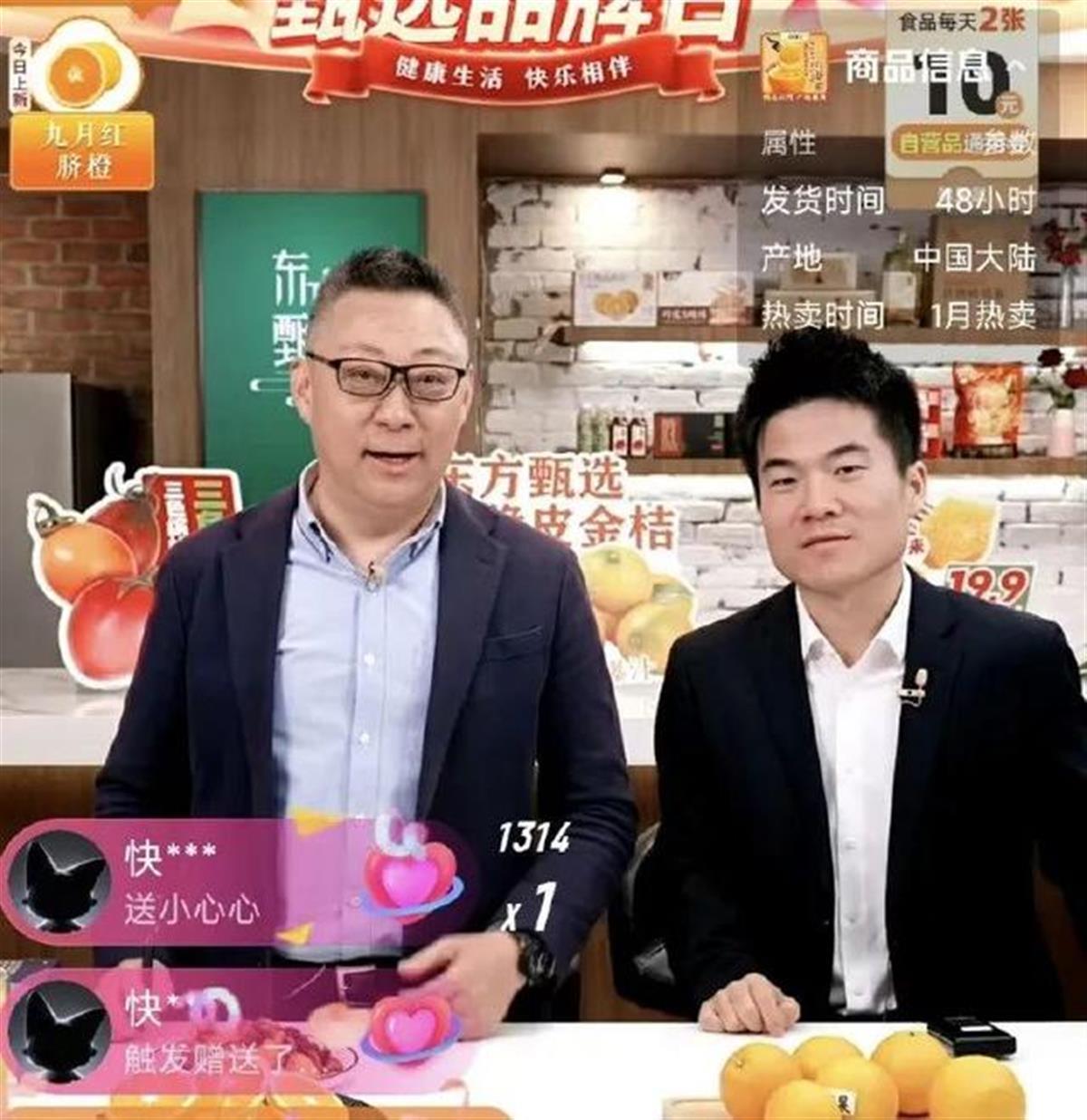Open the 九月红脐橙 new product card
The width and height of the screenshot is (1087, 1120).
tap(81, 113)
